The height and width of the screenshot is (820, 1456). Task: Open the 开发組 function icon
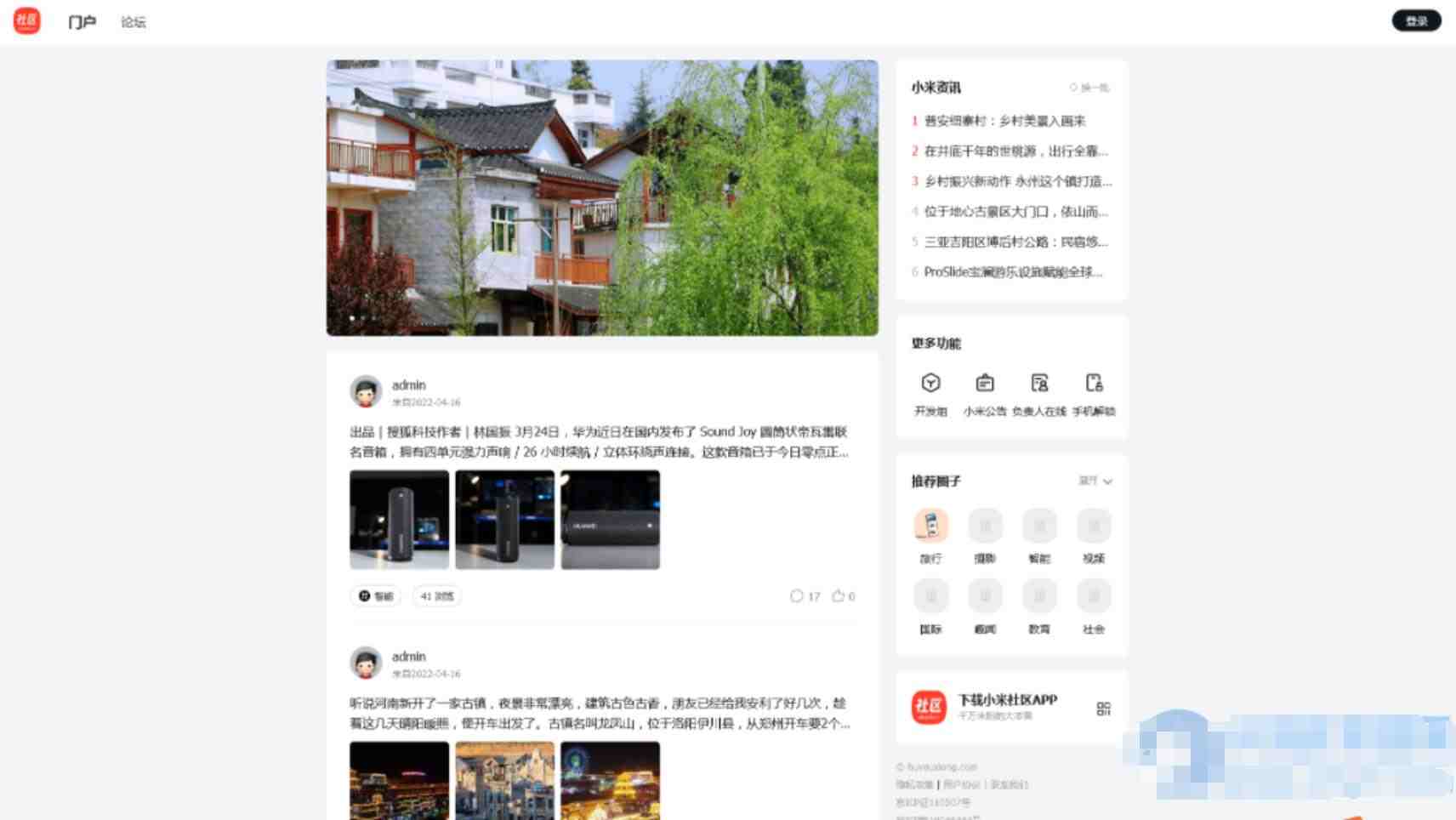pyautogui.click(x=930, y=394)
